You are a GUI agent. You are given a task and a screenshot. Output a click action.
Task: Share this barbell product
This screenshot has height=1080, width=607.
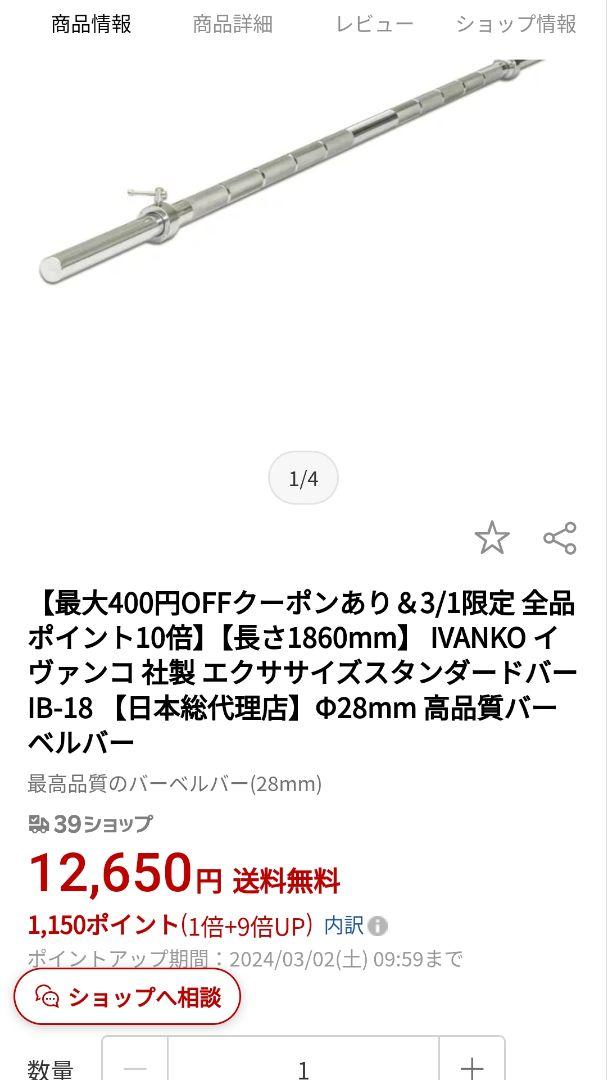pos(559,538)
